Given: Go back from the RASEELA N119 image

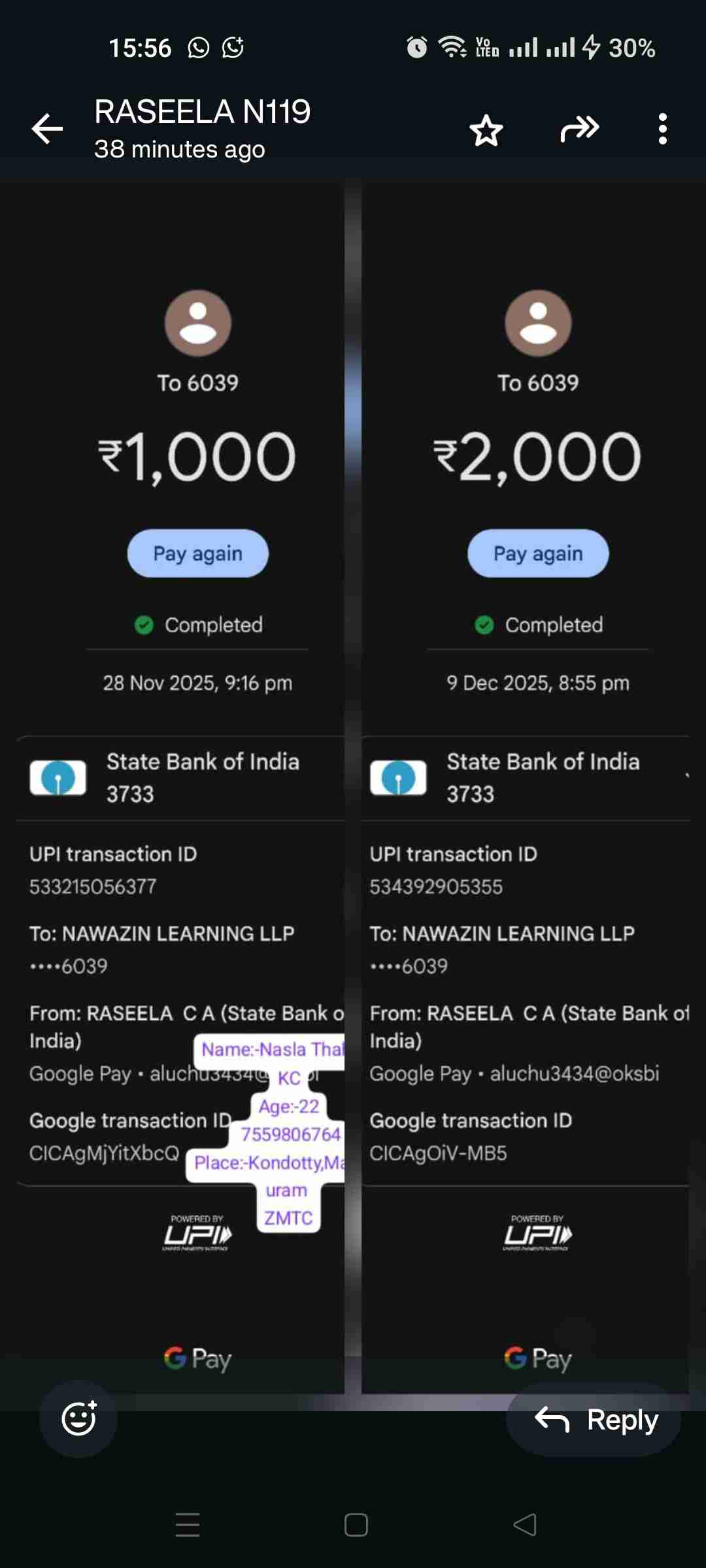Looking at the screenshot, I should point(48,129).
